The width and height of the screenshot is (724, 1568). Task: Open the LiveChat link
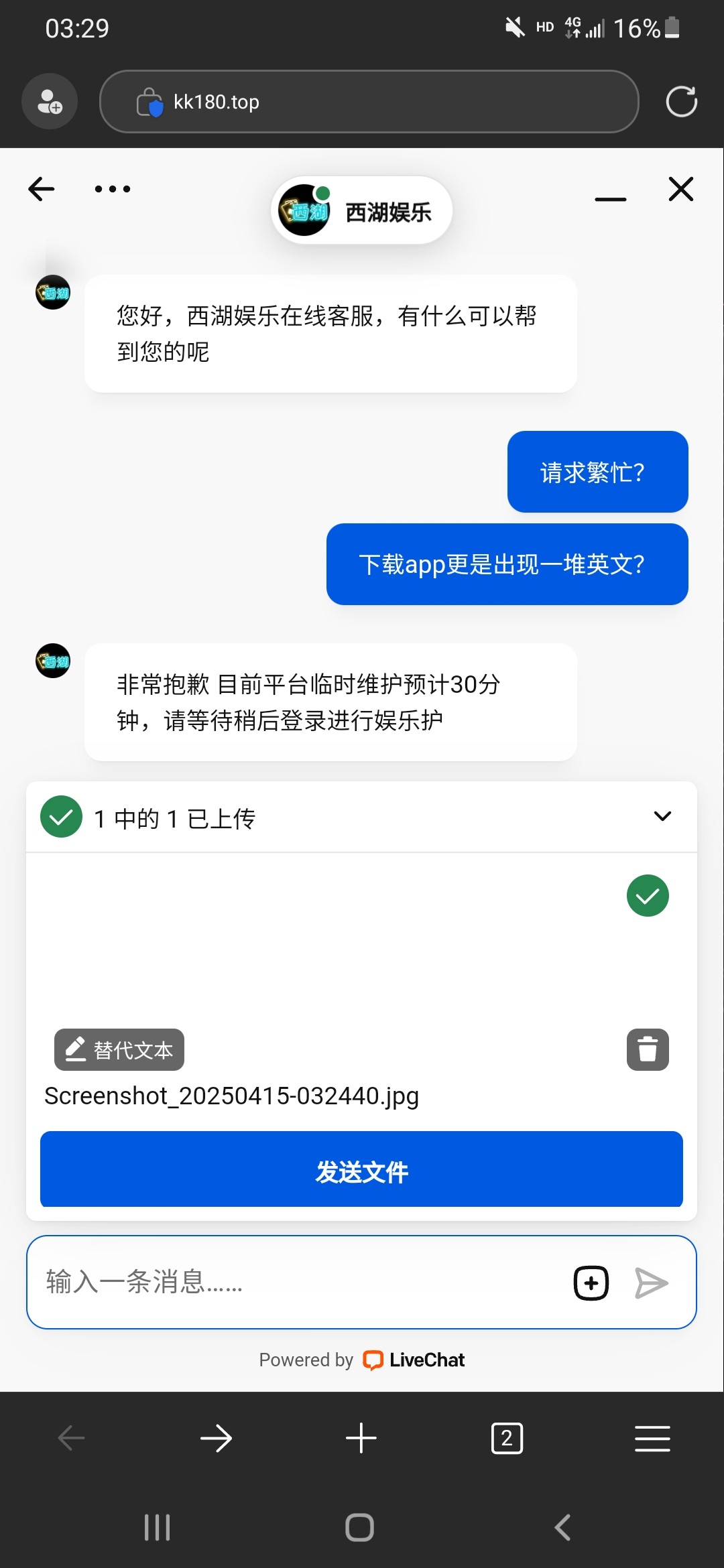click(x=414, y=1360)
